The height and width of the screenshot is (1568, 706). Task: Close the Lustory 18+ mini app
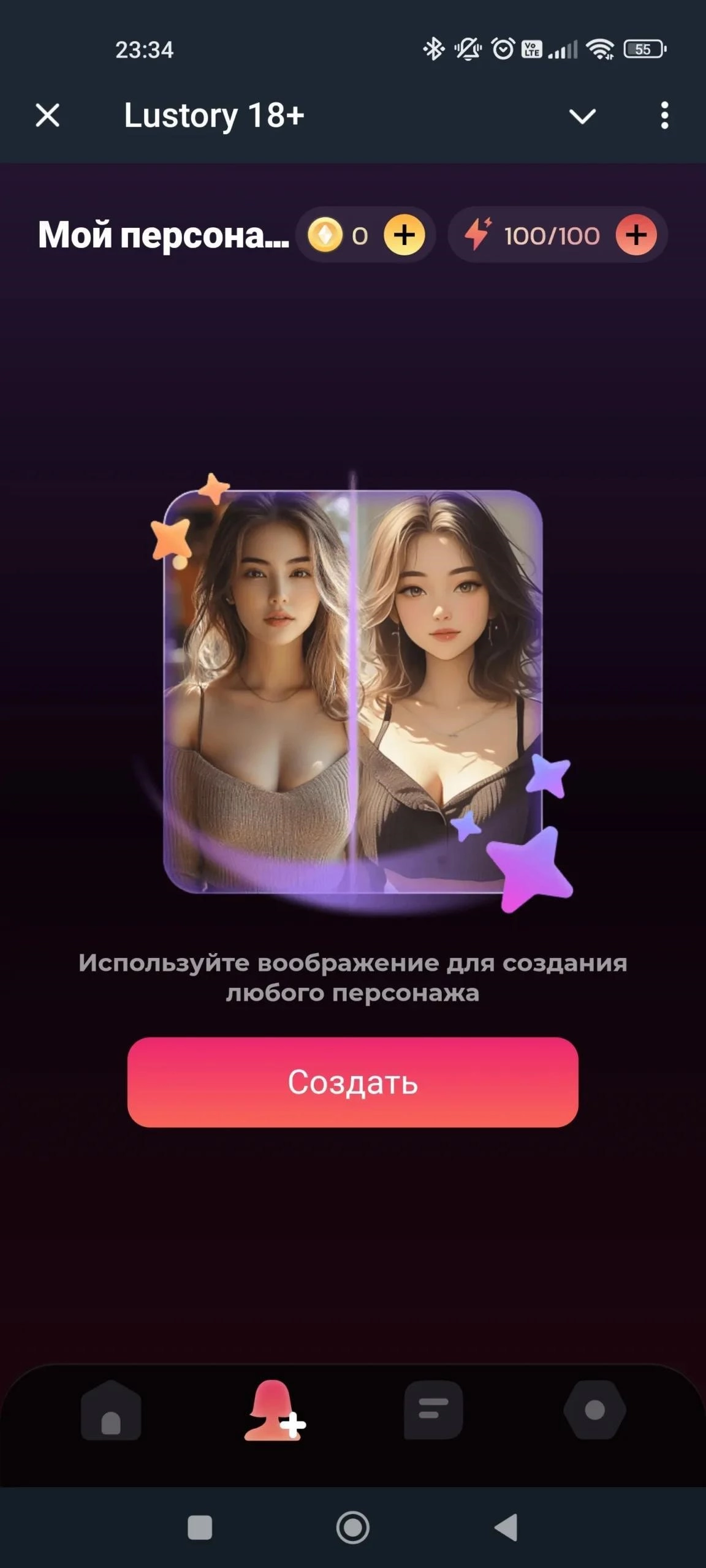coord(47,115)
